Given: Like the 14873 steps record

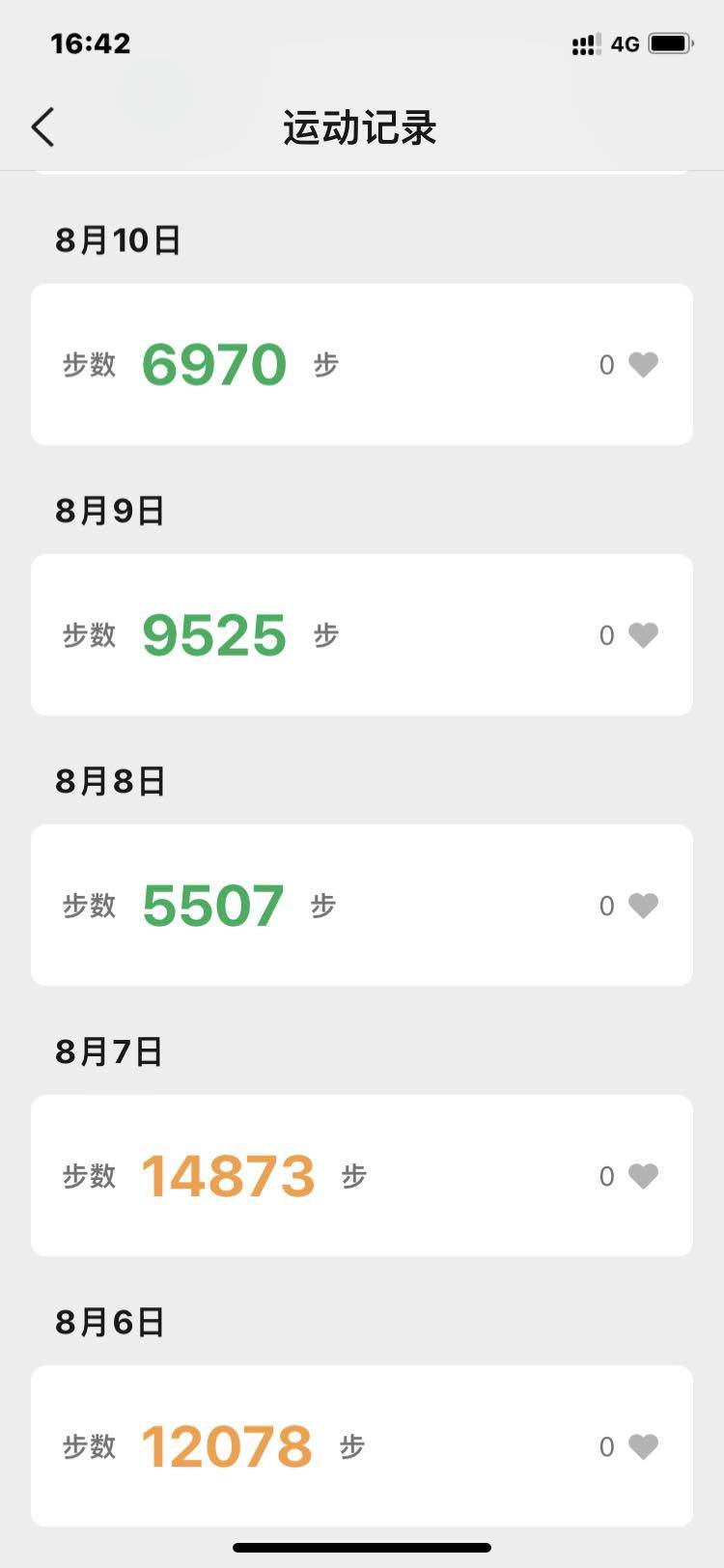Looking at the screenshot, I should tap(643, 1175).
